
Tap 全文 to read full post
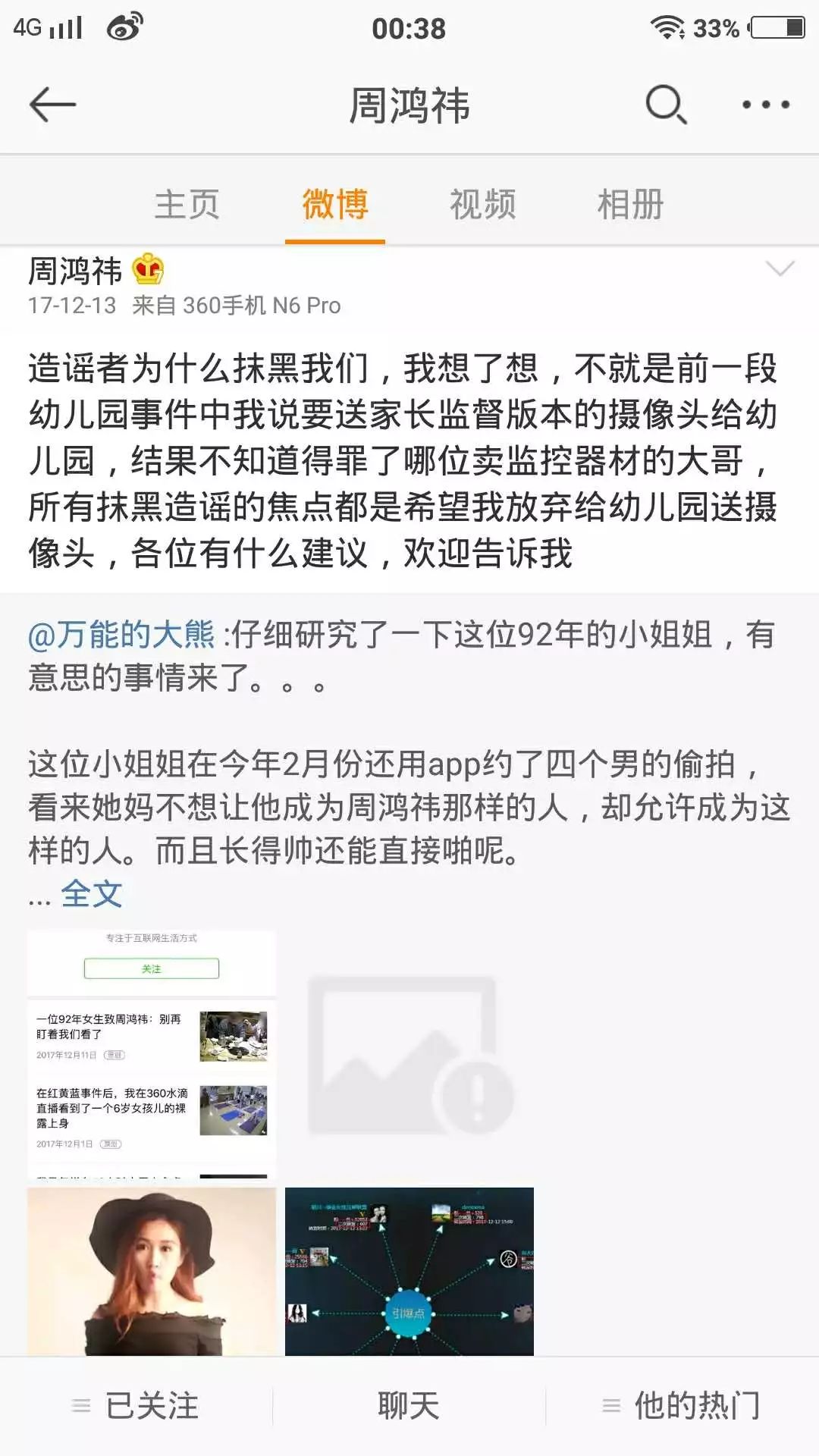(x=92, y=894)
